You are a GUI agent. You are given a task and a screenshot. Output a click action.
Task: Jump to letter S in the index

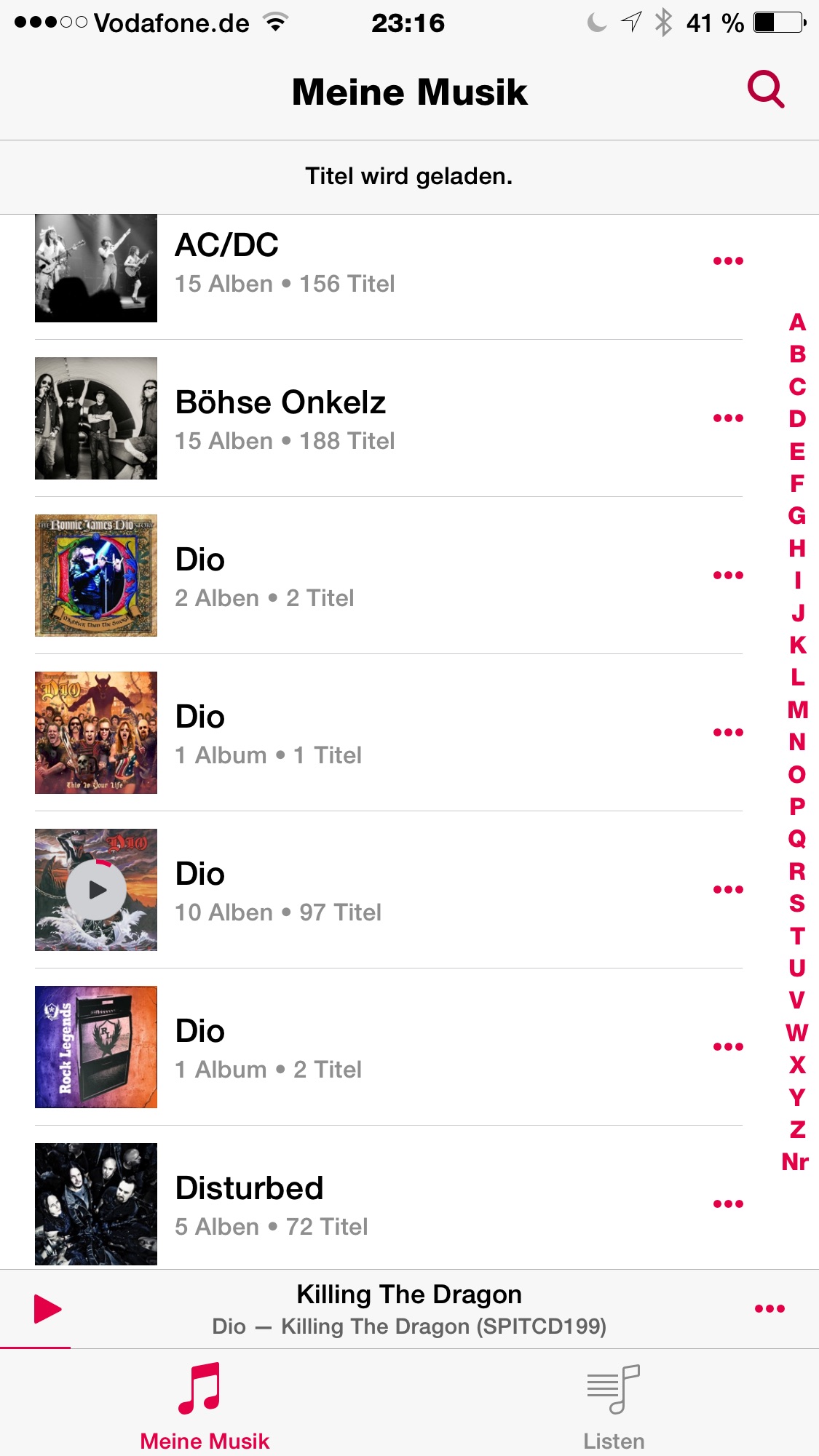tap(797, 903)
